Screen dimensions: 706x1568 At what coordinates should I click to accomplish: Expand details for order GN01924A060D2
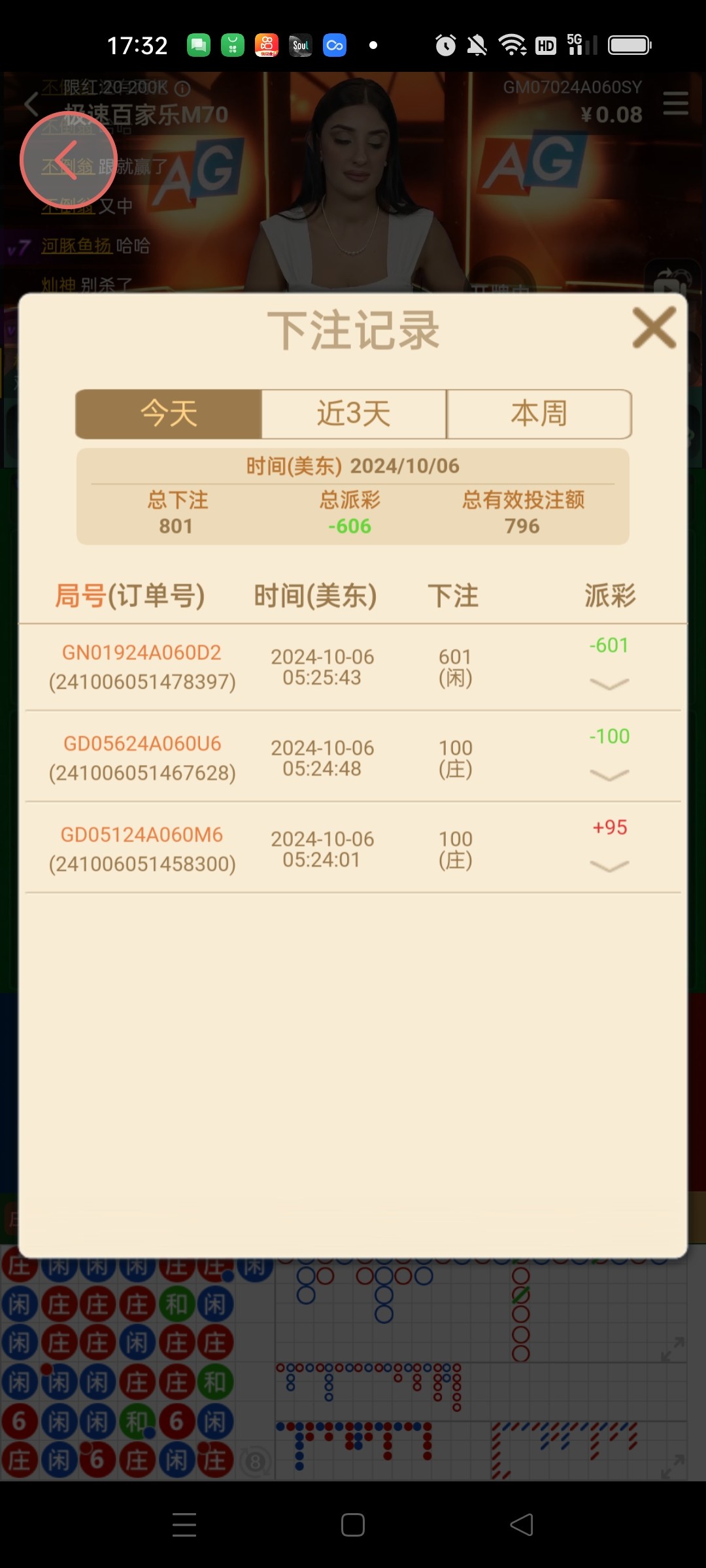[x=609, y=684]
